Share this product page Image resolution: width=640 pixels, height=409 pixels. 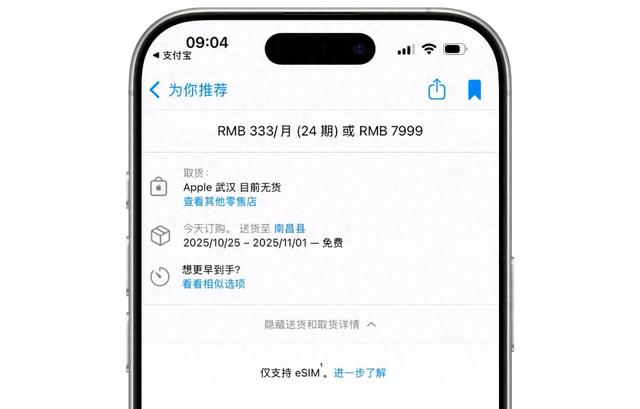click(436, 90)
